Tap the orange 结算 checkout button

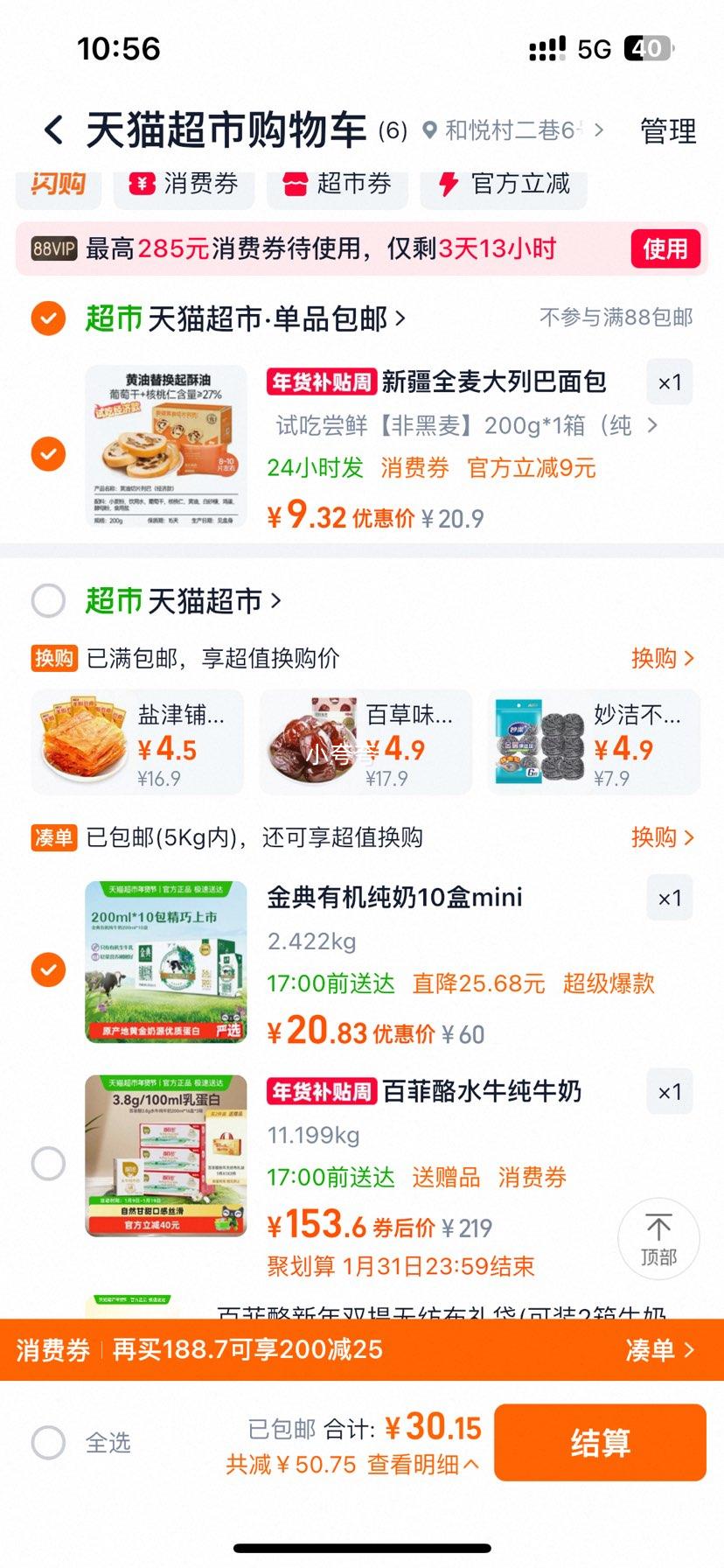[601, 1443]
